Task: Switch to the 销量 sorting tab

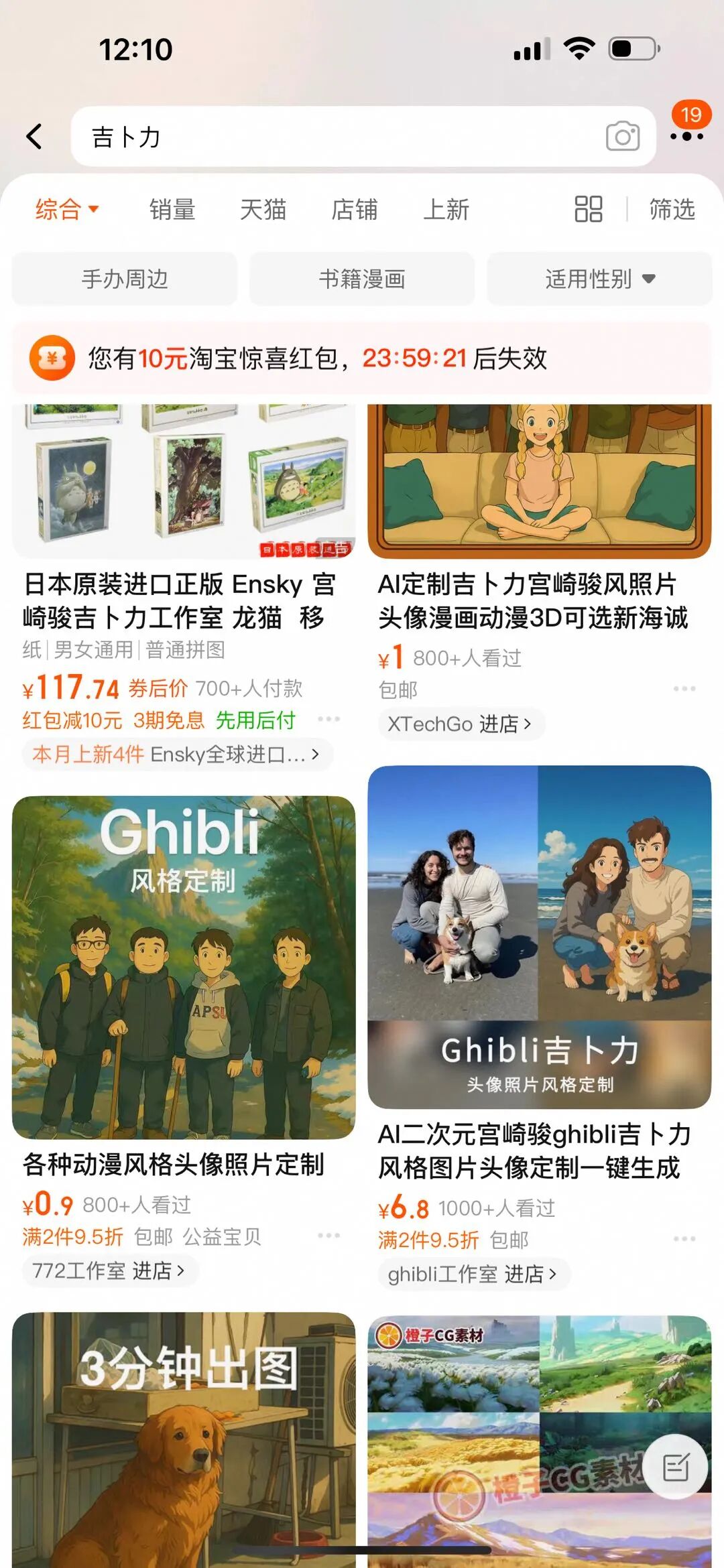Action: click(171, 210)
